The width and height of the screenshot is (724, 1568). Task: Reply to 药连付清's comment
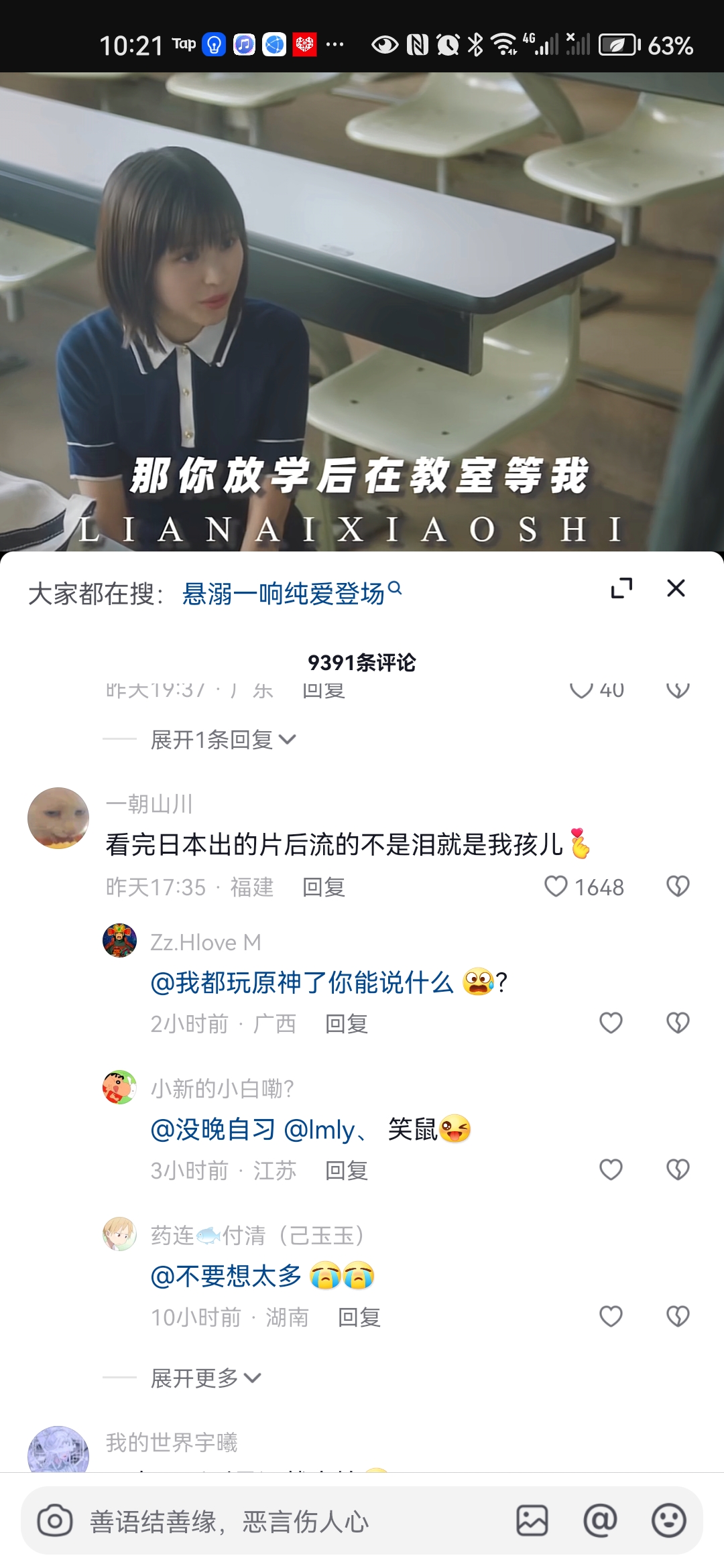click(359, 1317)
